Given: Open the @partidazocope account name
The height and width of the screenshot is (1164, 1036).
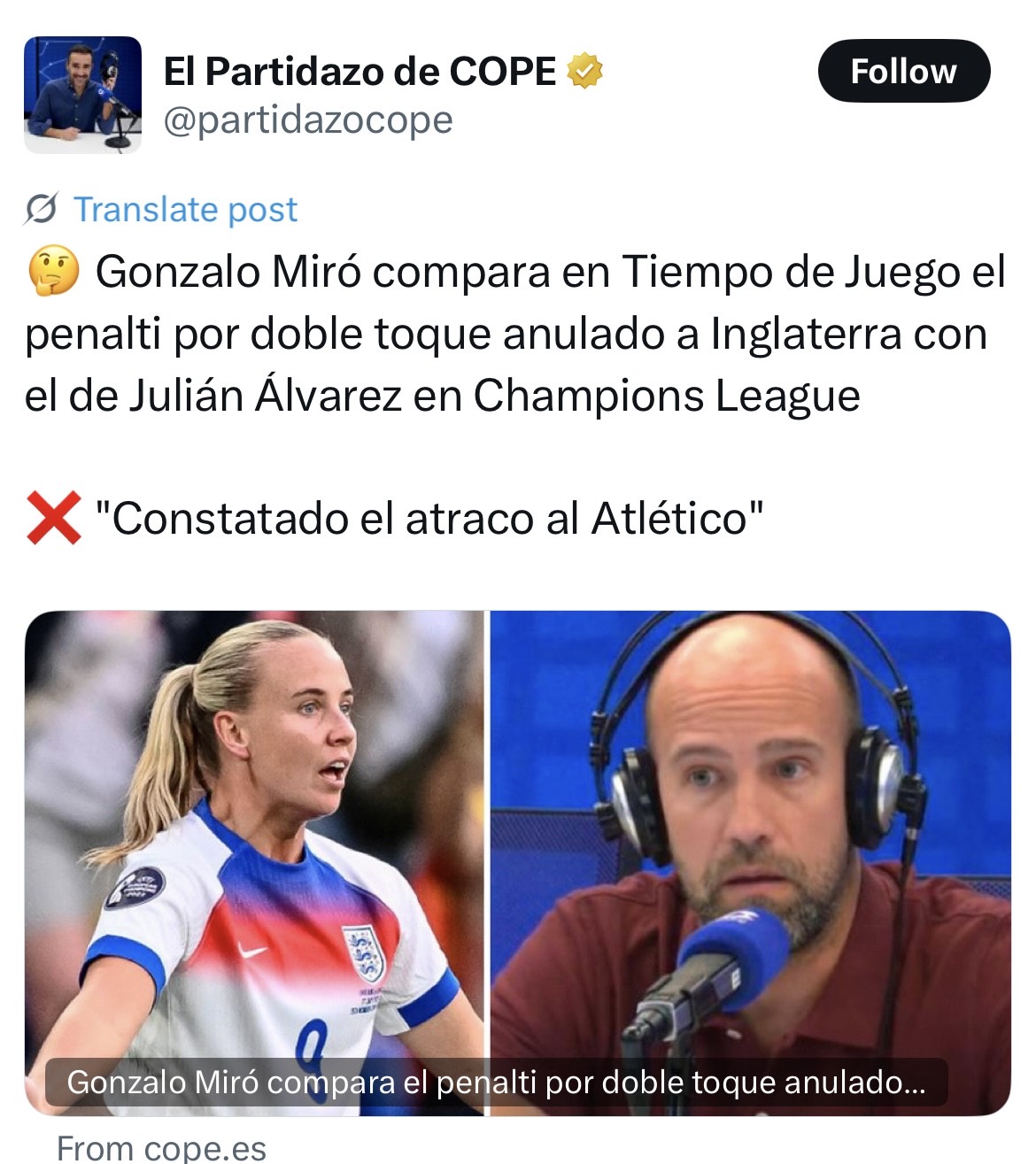Looking at the screenshot, I should coord(308,119).
